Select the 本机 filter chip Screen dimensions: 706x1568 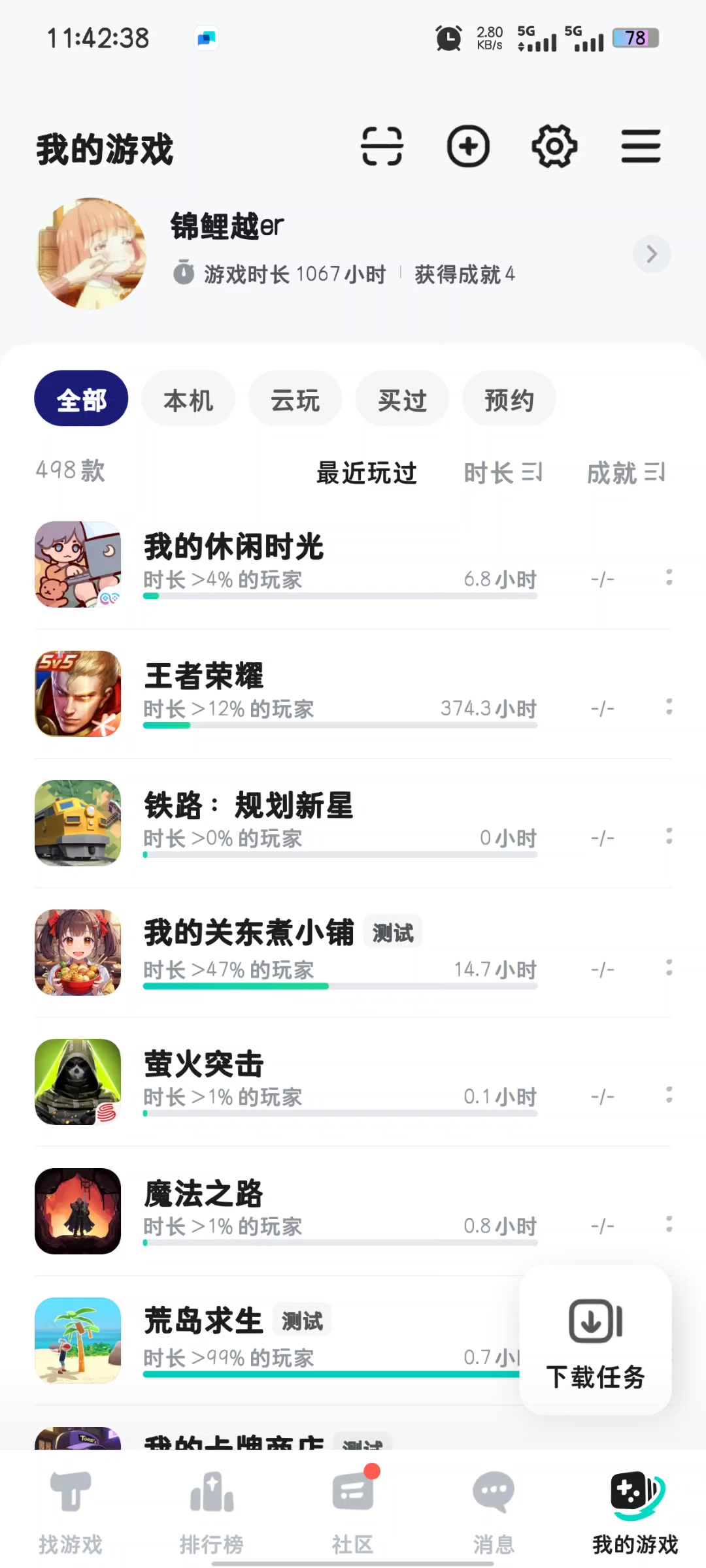pyautogui.click(x=188, y=399)
